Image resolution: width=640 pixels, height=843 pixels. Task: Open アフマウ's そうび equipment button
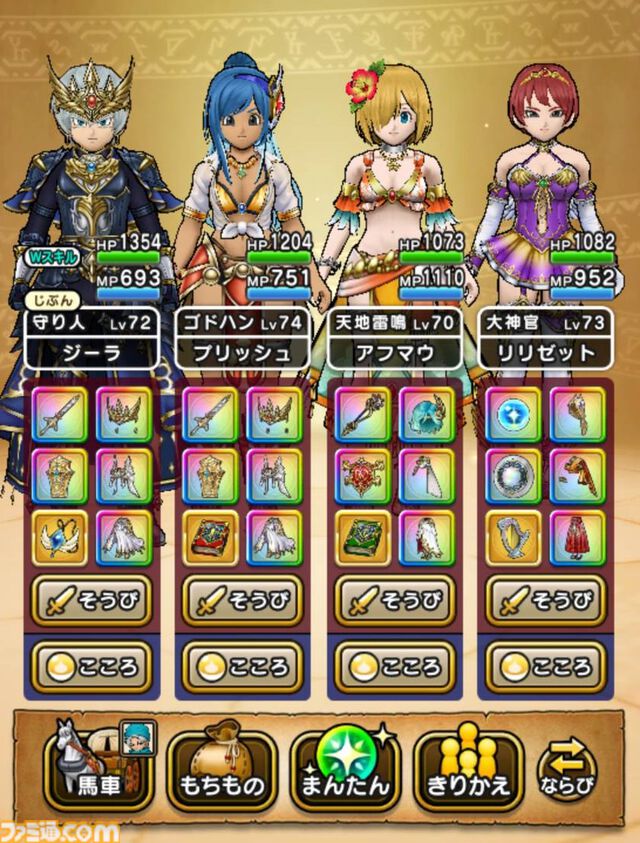(394, 602)
